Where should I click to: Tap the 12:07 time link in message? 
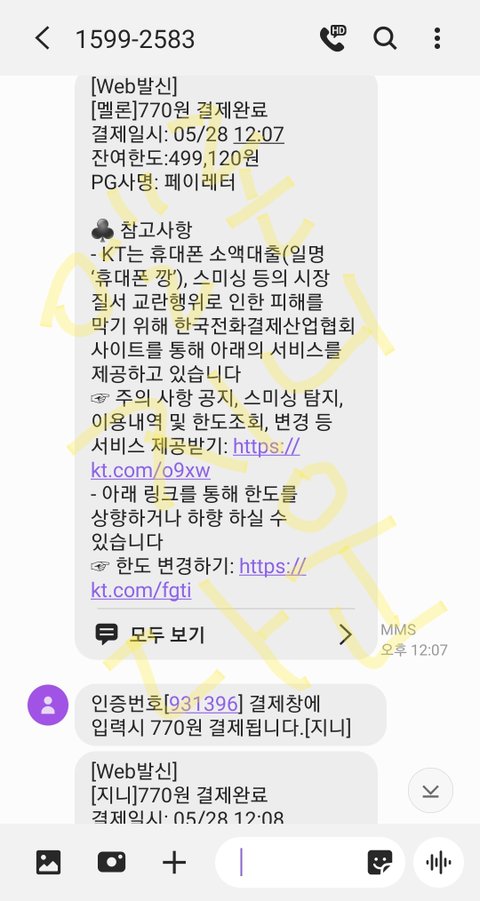pos(258,134)
